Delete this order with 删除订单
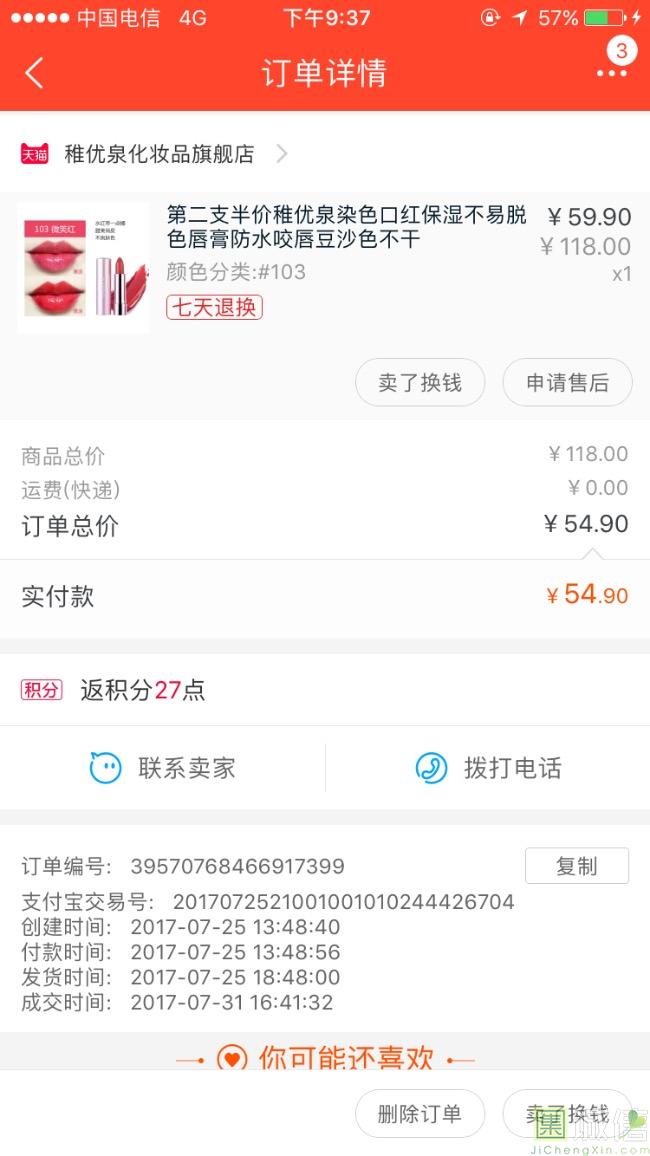650x1156 pixels. click(x=420, y=1114)
